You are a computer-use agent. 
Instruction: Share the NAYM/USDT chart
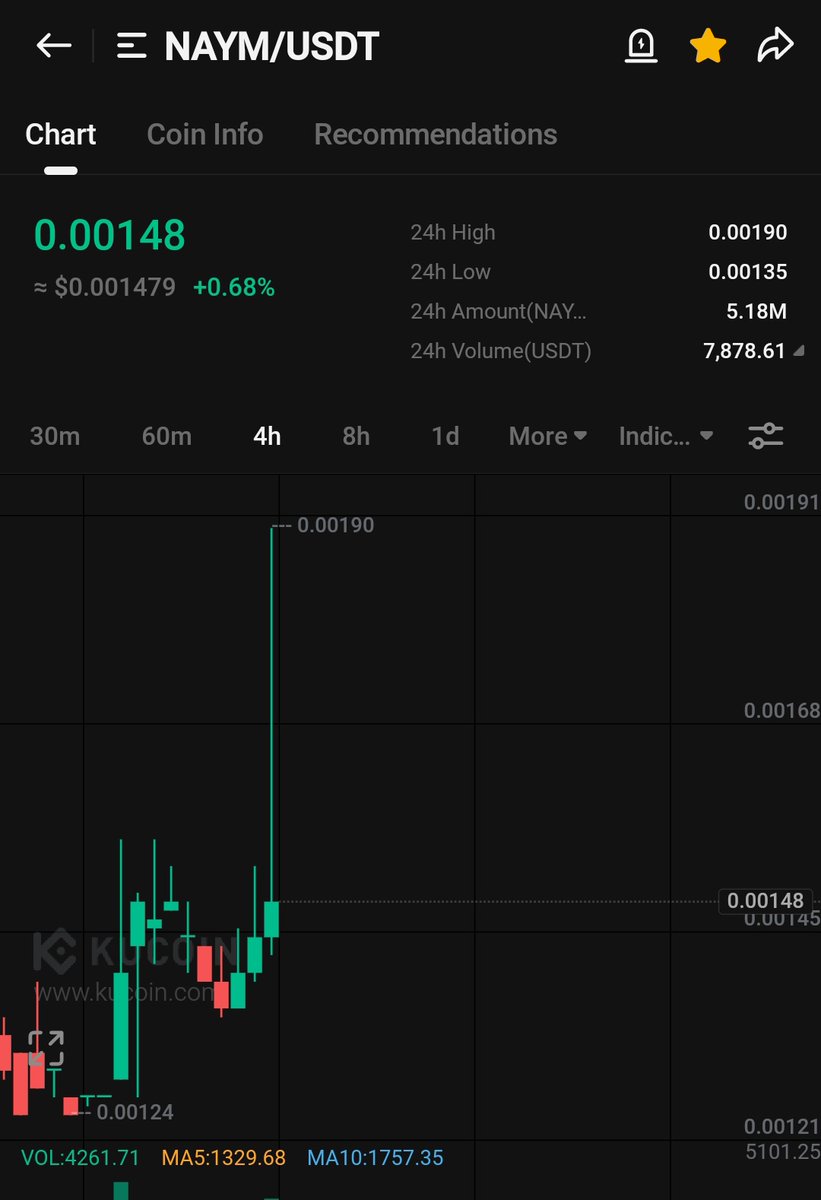pyautogui.click(x=775, y=46)
